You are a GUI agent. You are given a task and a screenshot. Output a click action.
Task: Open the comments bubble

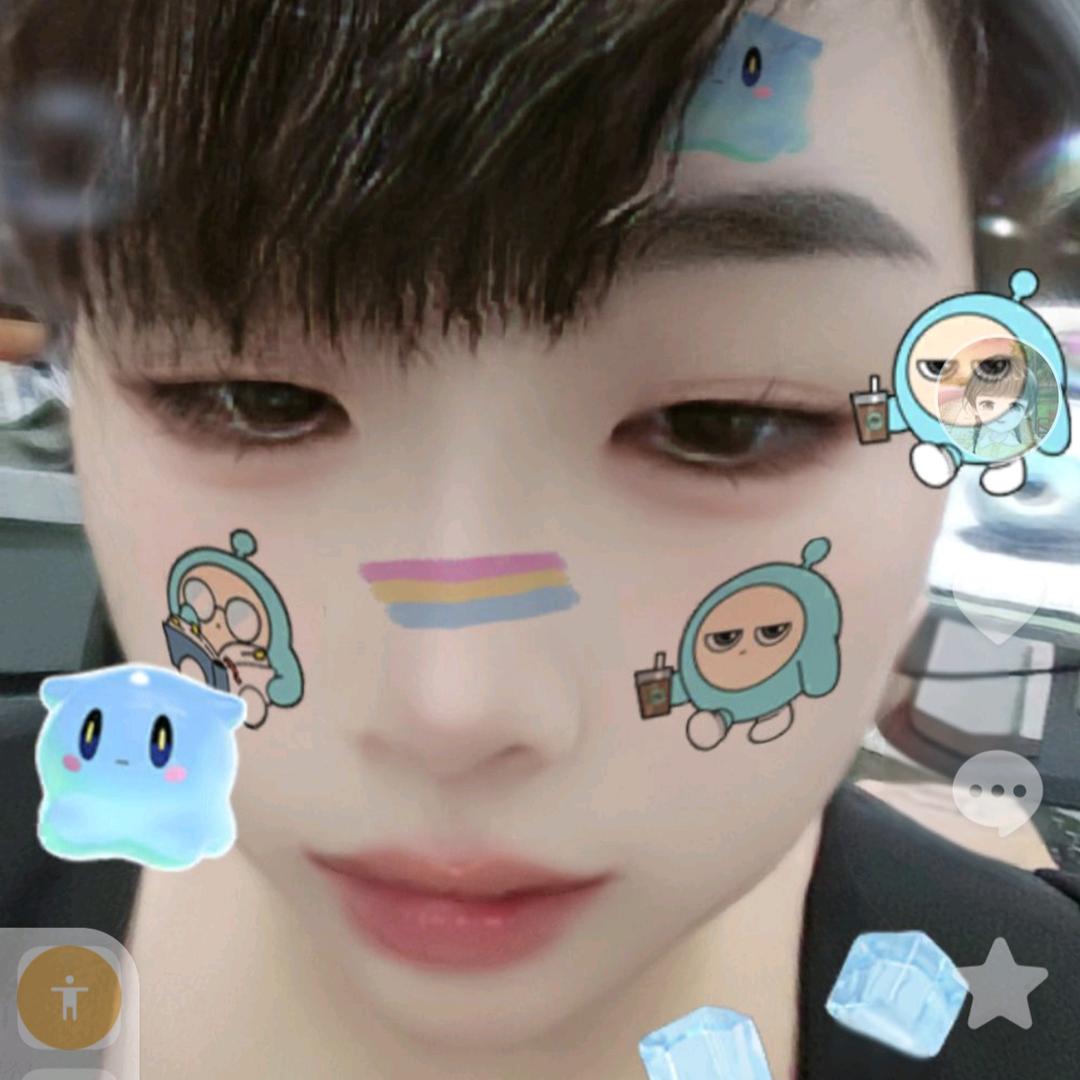click(x=998, y=792)
